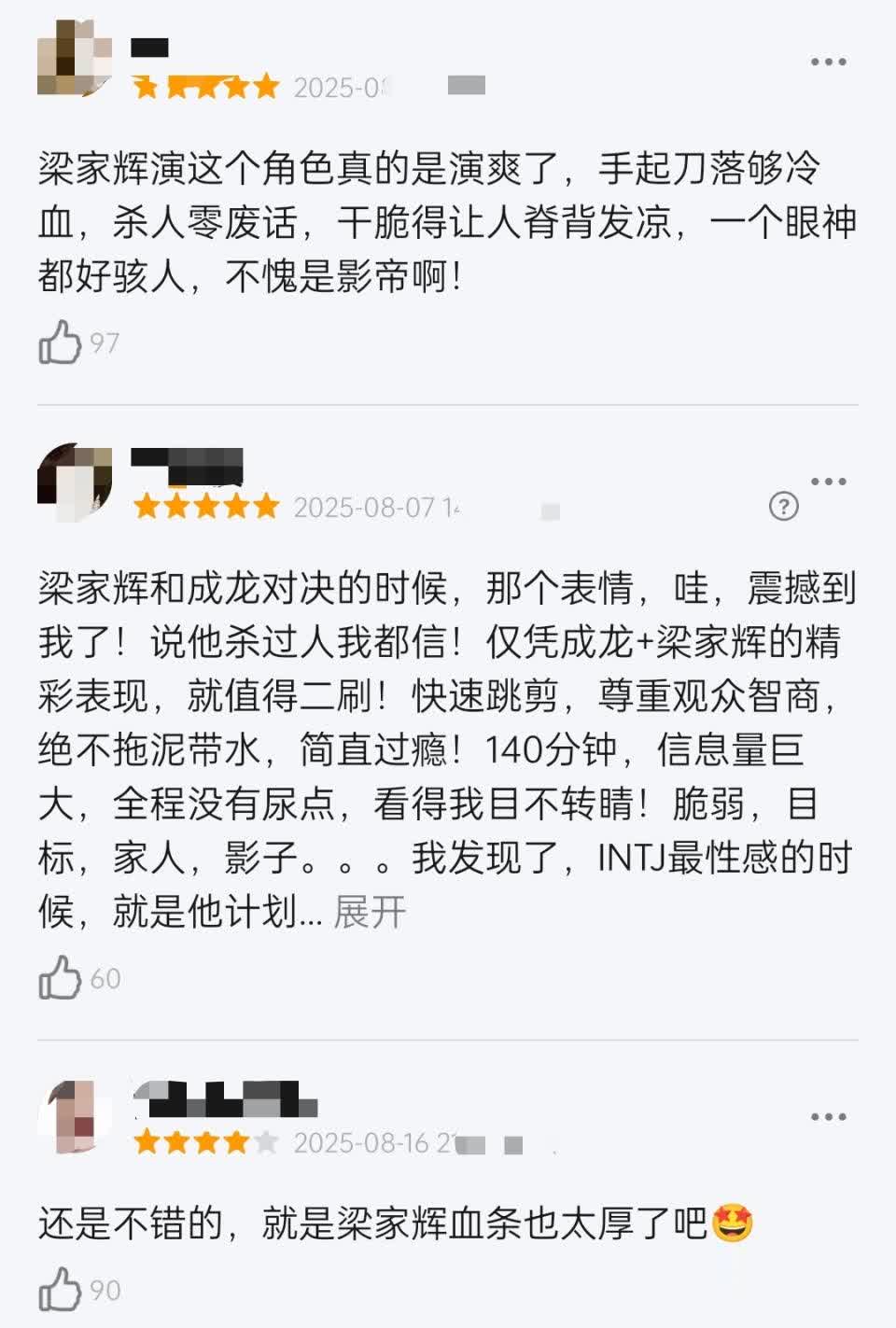896x1328 pixels.
Task: Expand the truncated review via 展开
Action: coord(370,912)
